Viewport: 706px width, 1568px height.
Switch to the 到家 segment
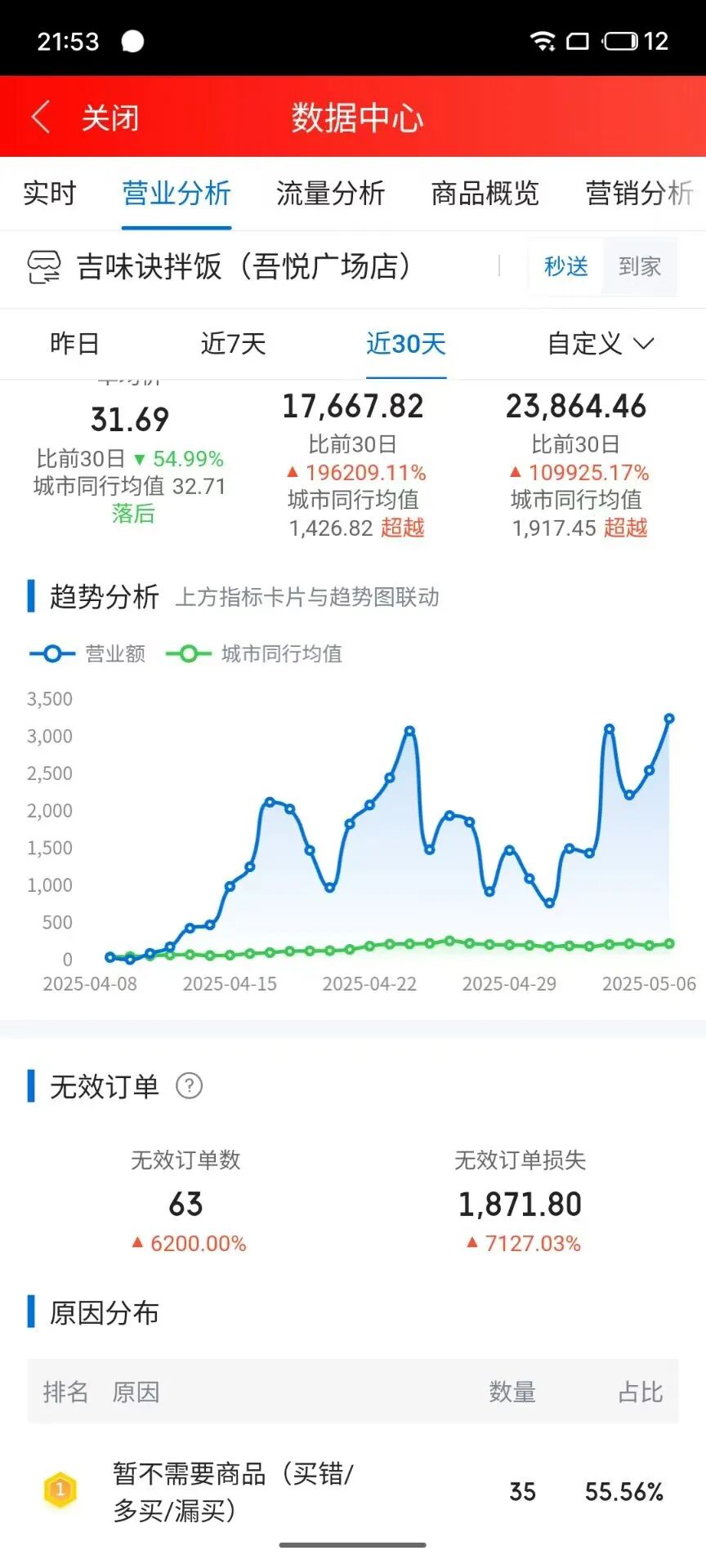639,266
